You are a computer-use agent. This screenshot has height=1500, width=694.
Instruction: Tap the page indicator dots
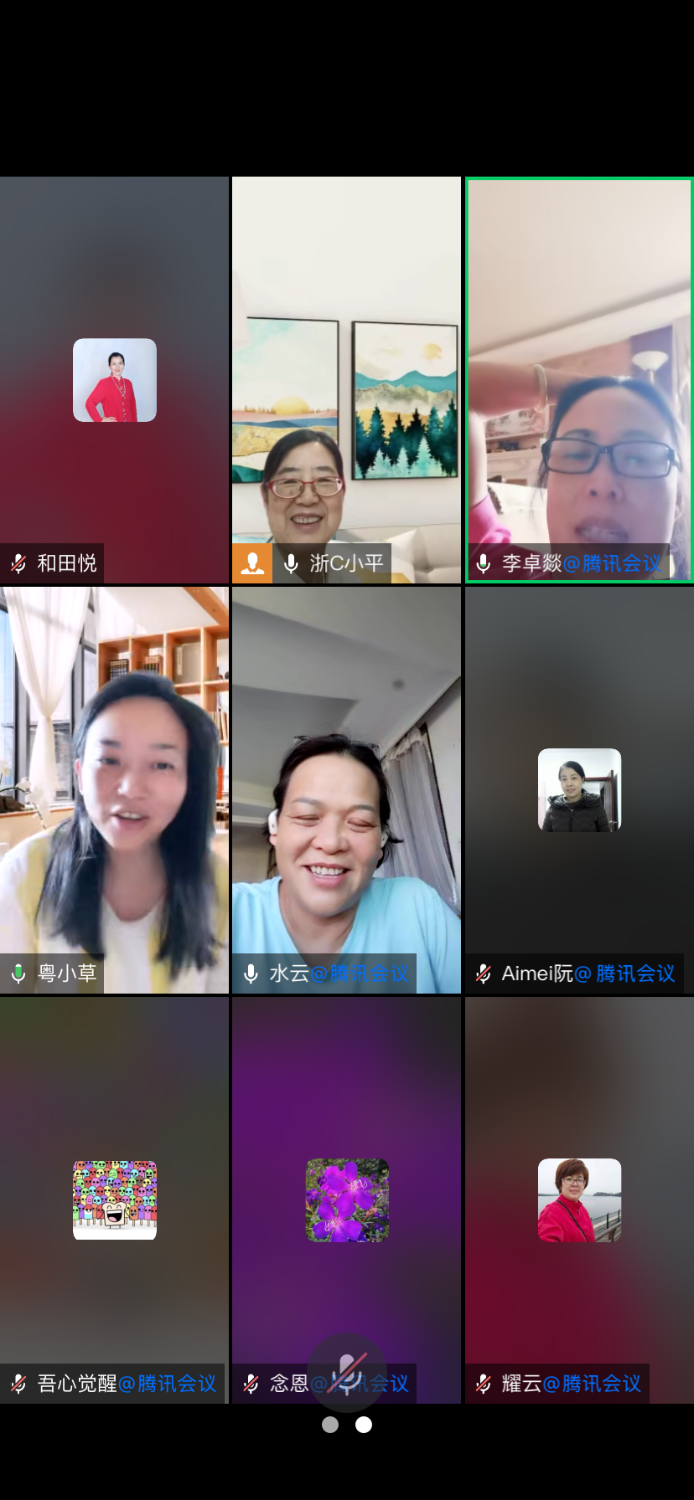[347, 1425]
